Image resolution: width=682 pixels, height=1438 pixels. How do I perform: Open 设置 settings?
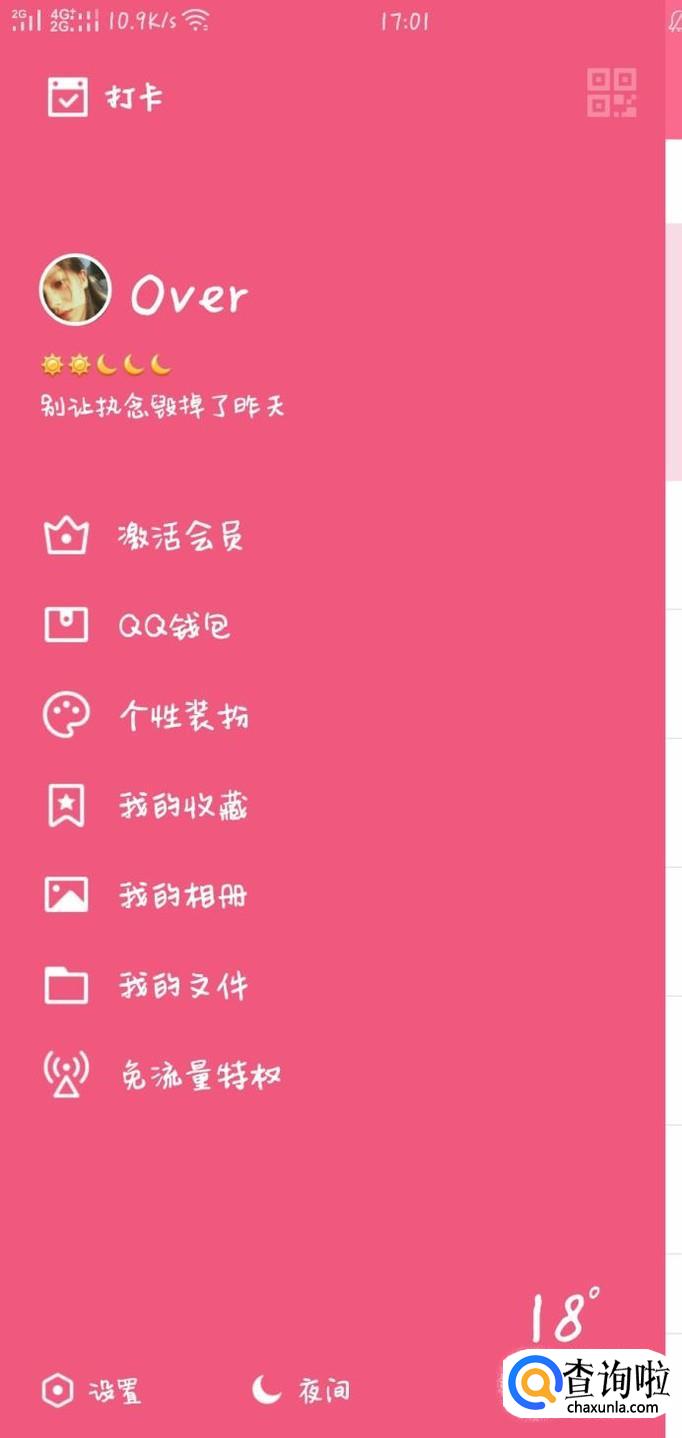point(92,1390)
